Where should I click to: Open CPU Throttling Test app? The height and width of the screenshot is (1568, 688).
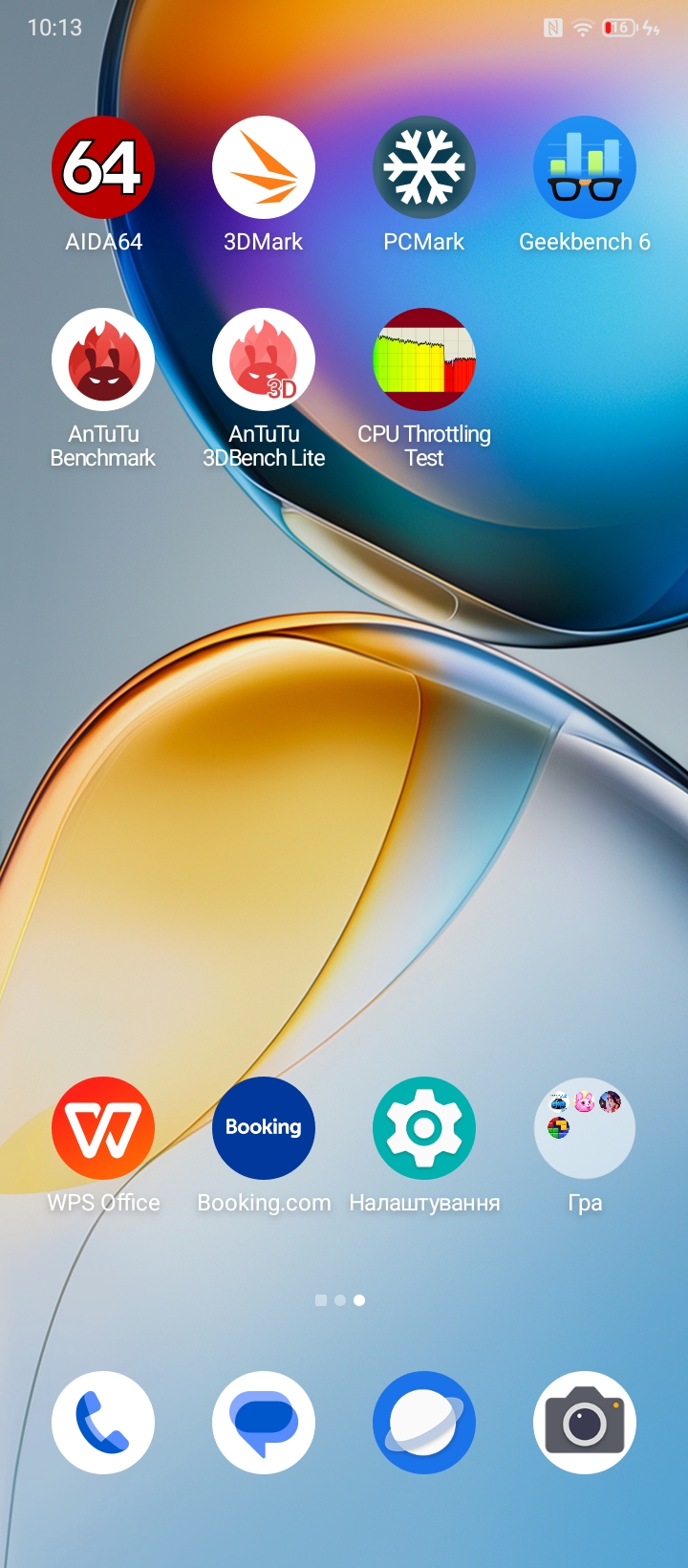point(424,360)
